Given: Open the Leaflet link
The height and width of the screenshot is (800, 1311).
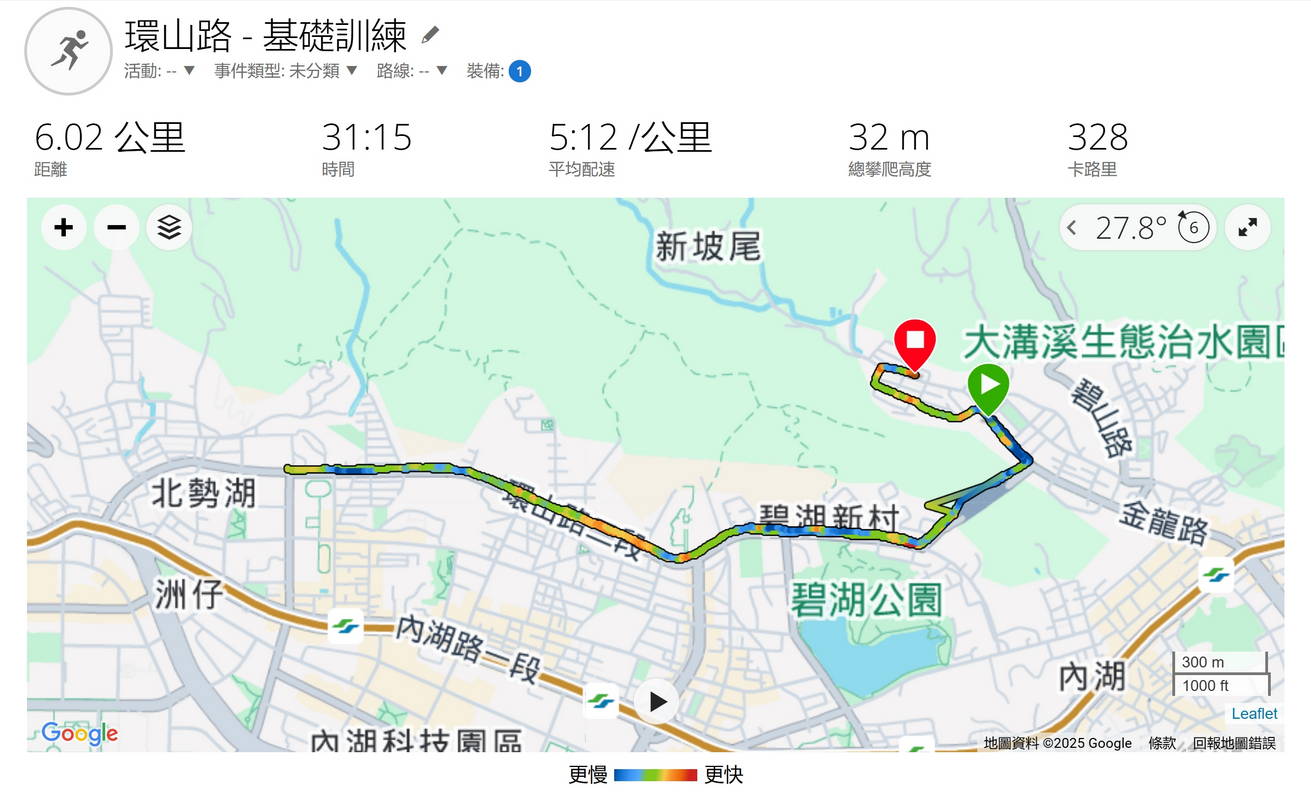Looking at the screenshot, I should [x=1254, y=714].
